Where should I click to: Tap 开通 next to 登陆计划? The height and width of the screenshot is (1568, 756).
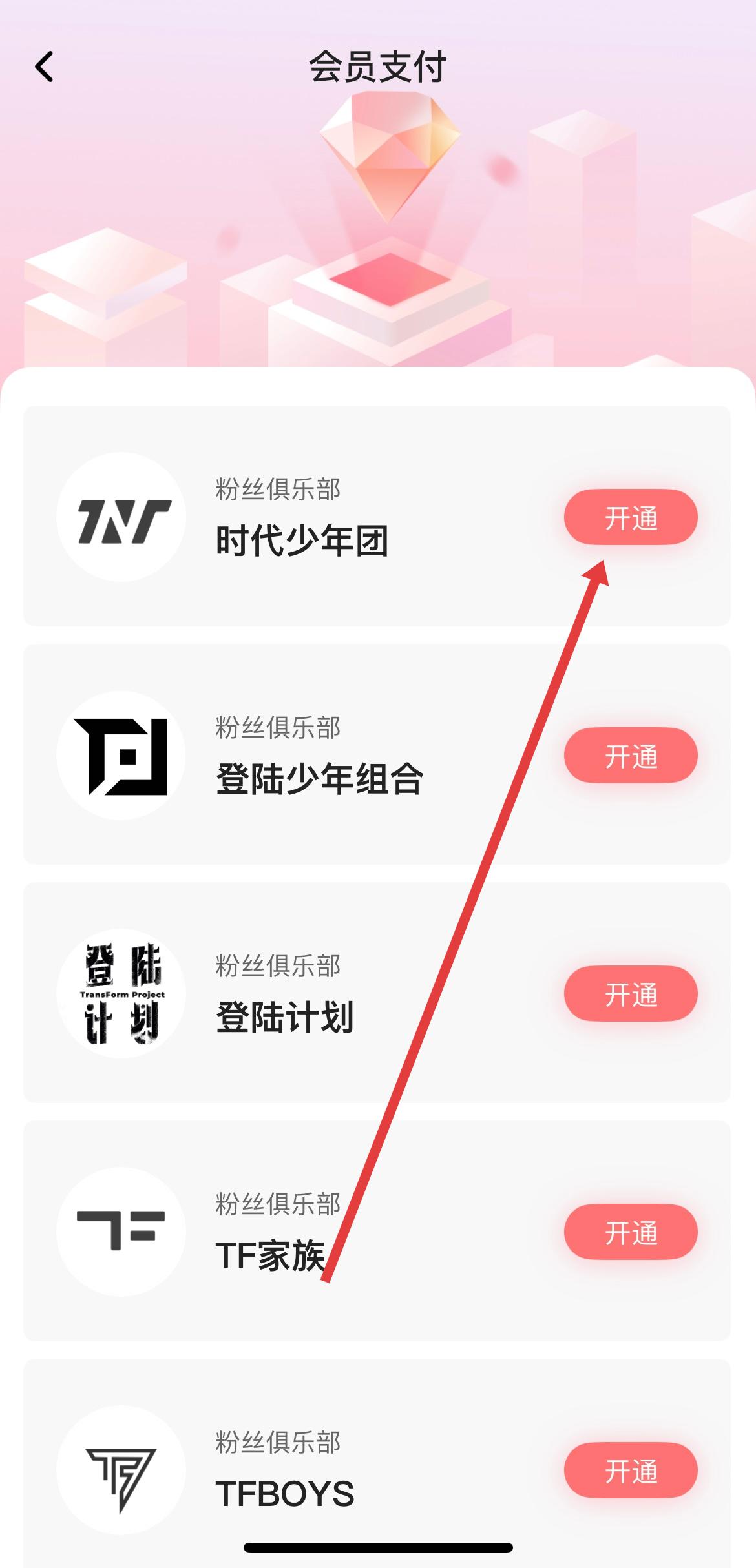click(x=631, y=994)
